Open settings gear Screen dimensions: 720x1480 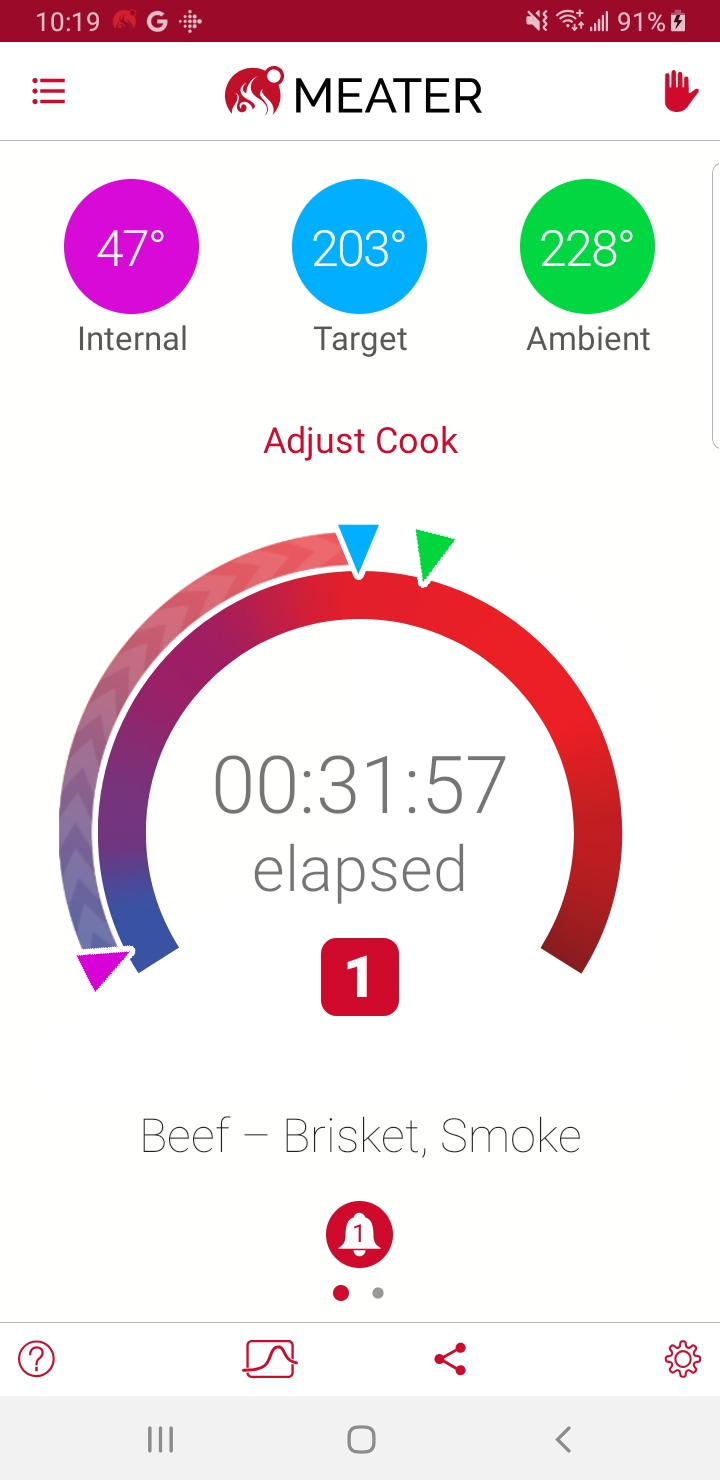pyautogui.click(x=683, y=1359)
